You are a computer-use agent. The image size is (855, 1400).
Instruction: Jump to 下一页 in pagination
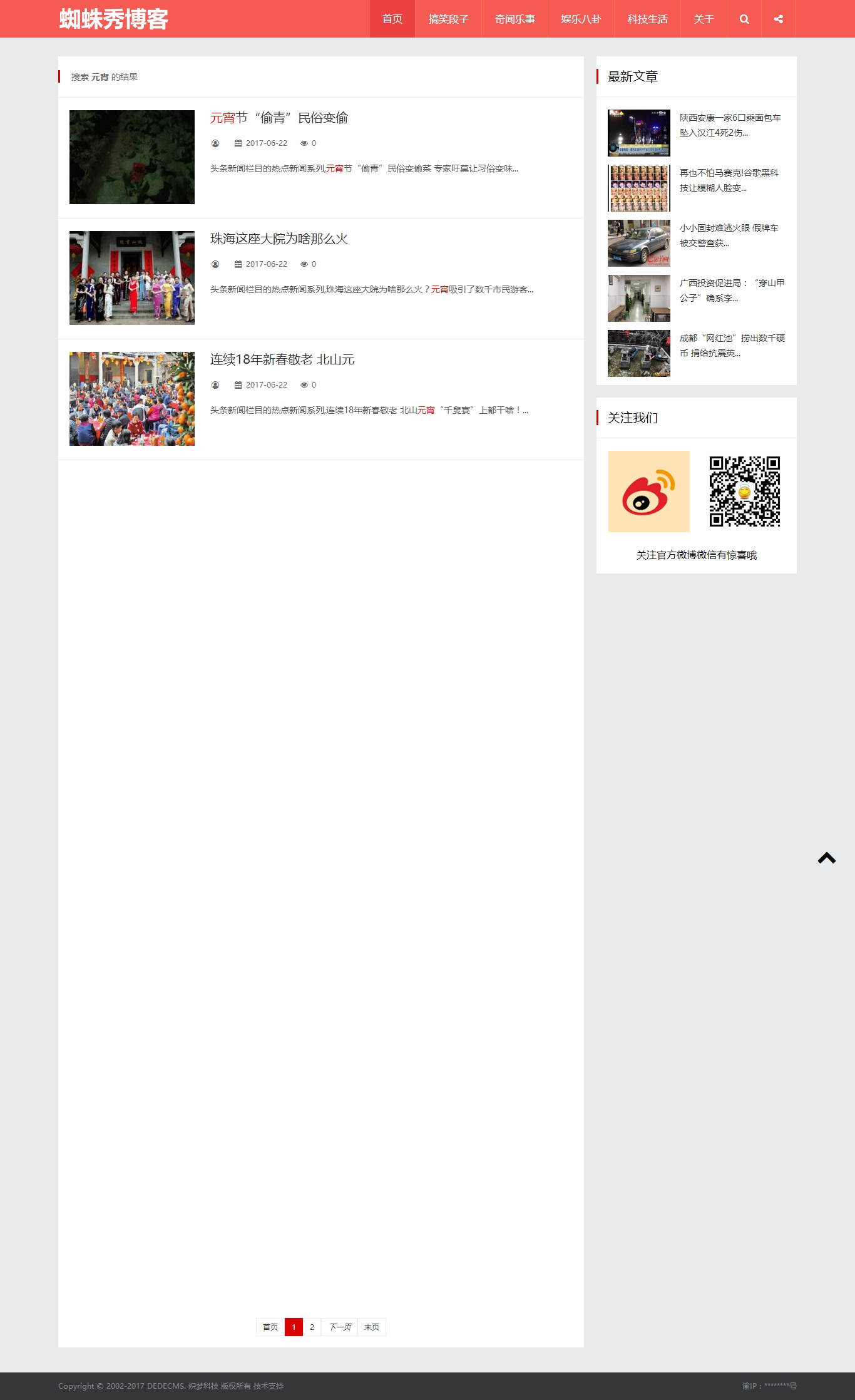340,1327
